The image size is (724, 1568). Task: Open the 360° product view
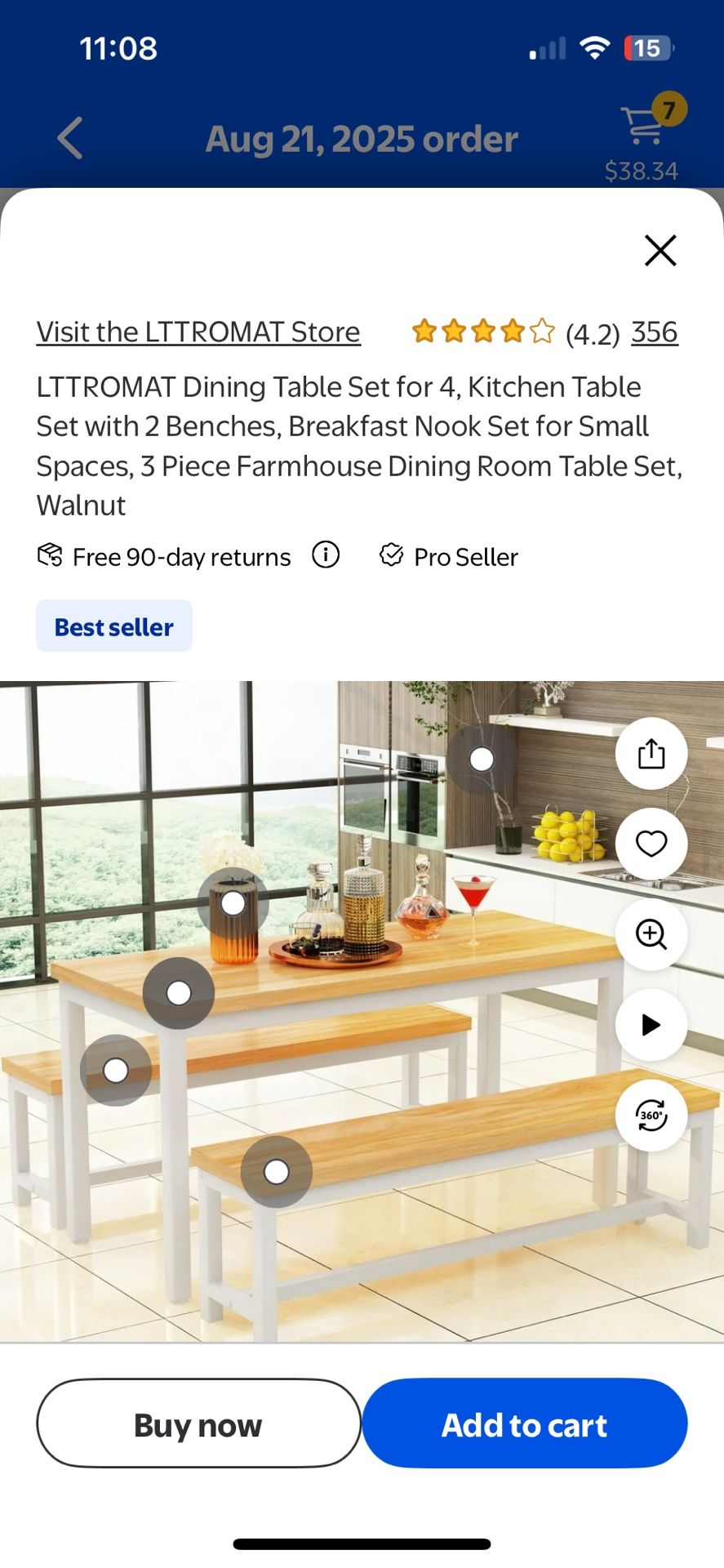651,1116
